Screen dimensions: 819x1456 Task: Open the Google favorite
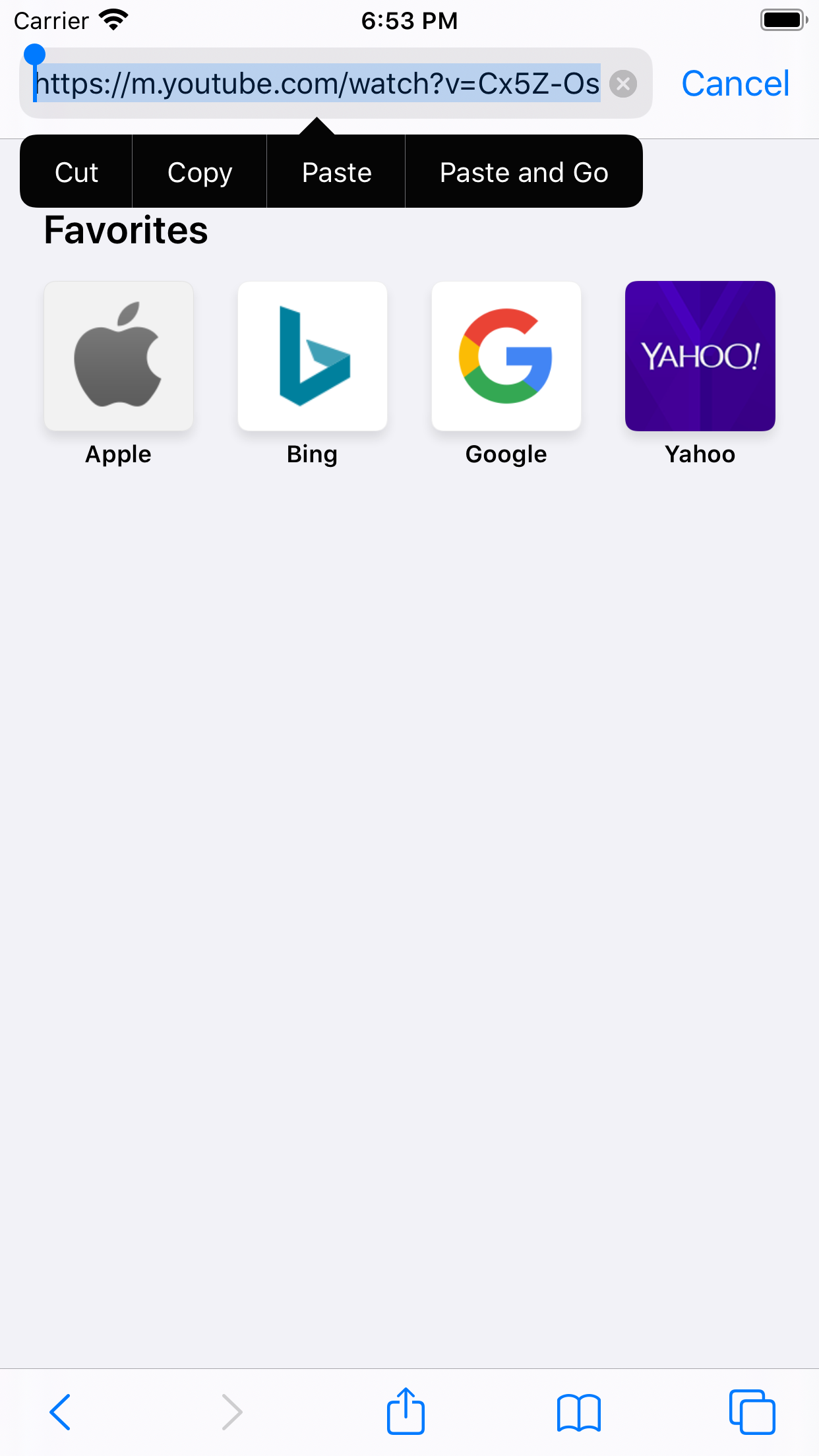coord(506,357)
